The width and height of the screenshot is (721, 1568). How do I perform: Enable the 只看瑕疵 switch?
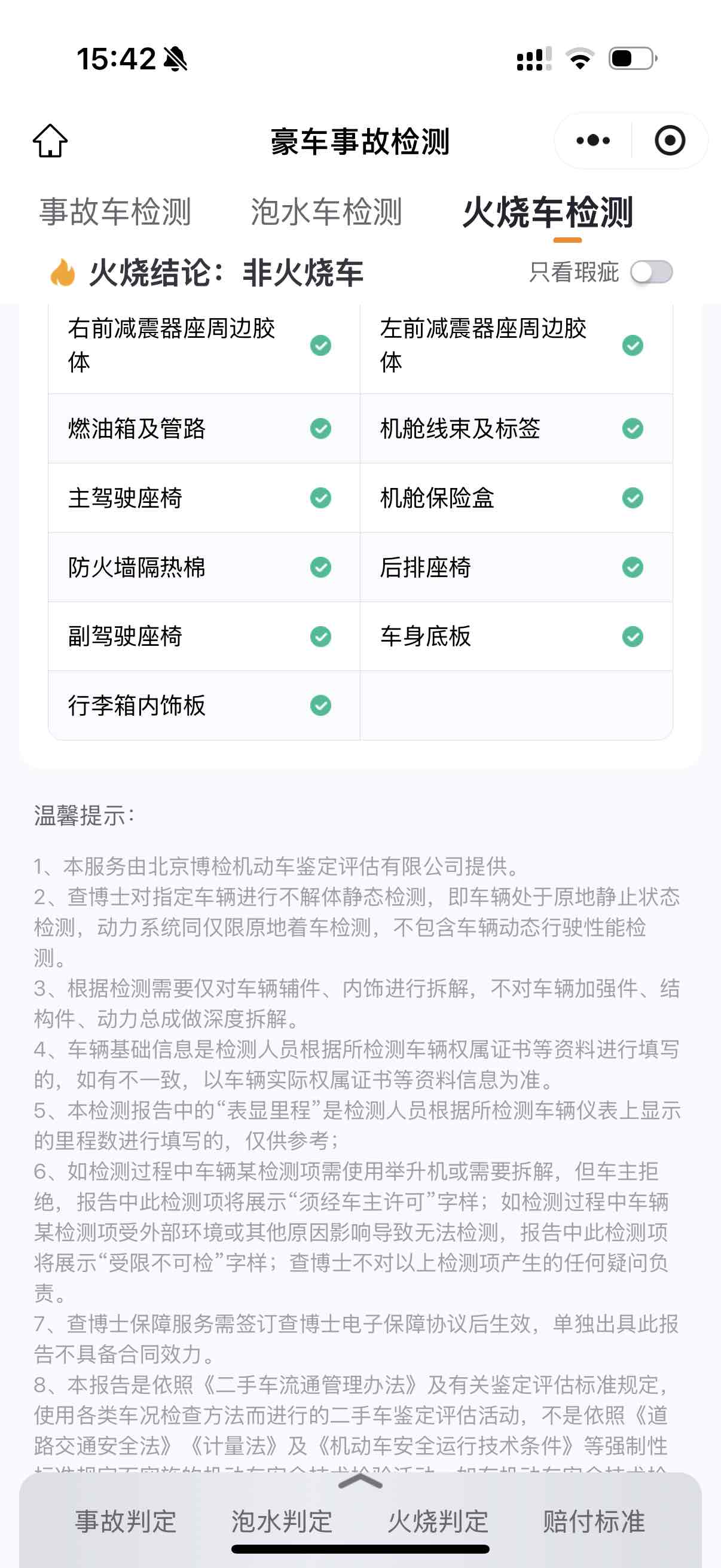point(651,272)
